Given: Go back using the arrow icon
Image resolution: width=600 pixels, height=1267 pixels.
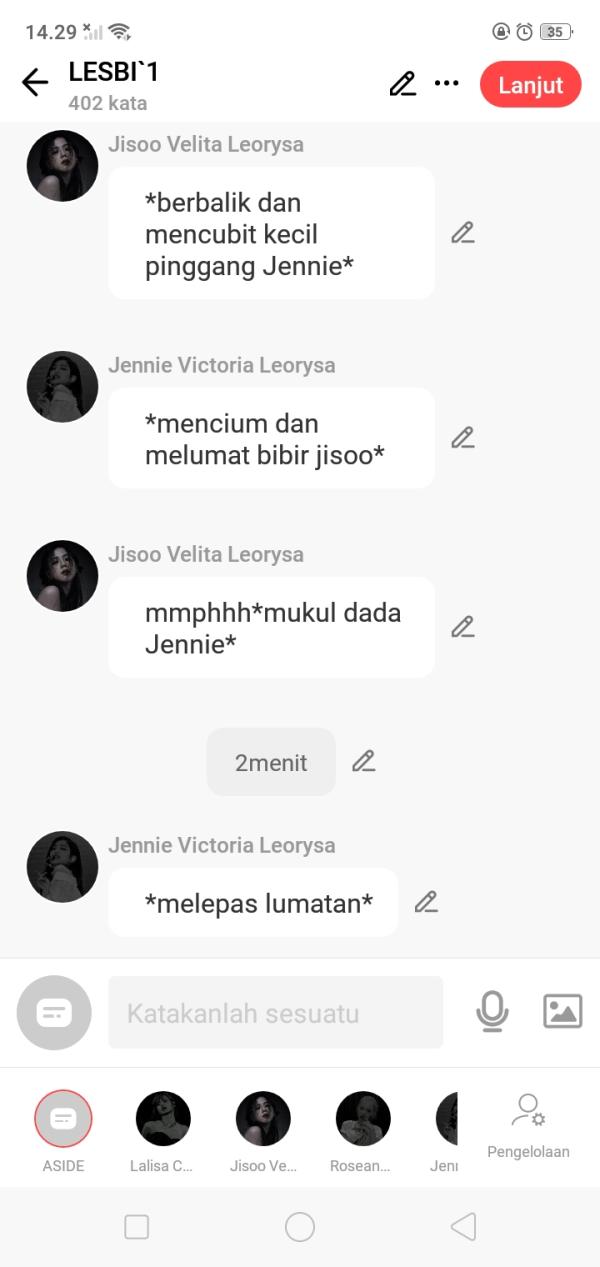Looking at the screenshot, I should 35,83.
